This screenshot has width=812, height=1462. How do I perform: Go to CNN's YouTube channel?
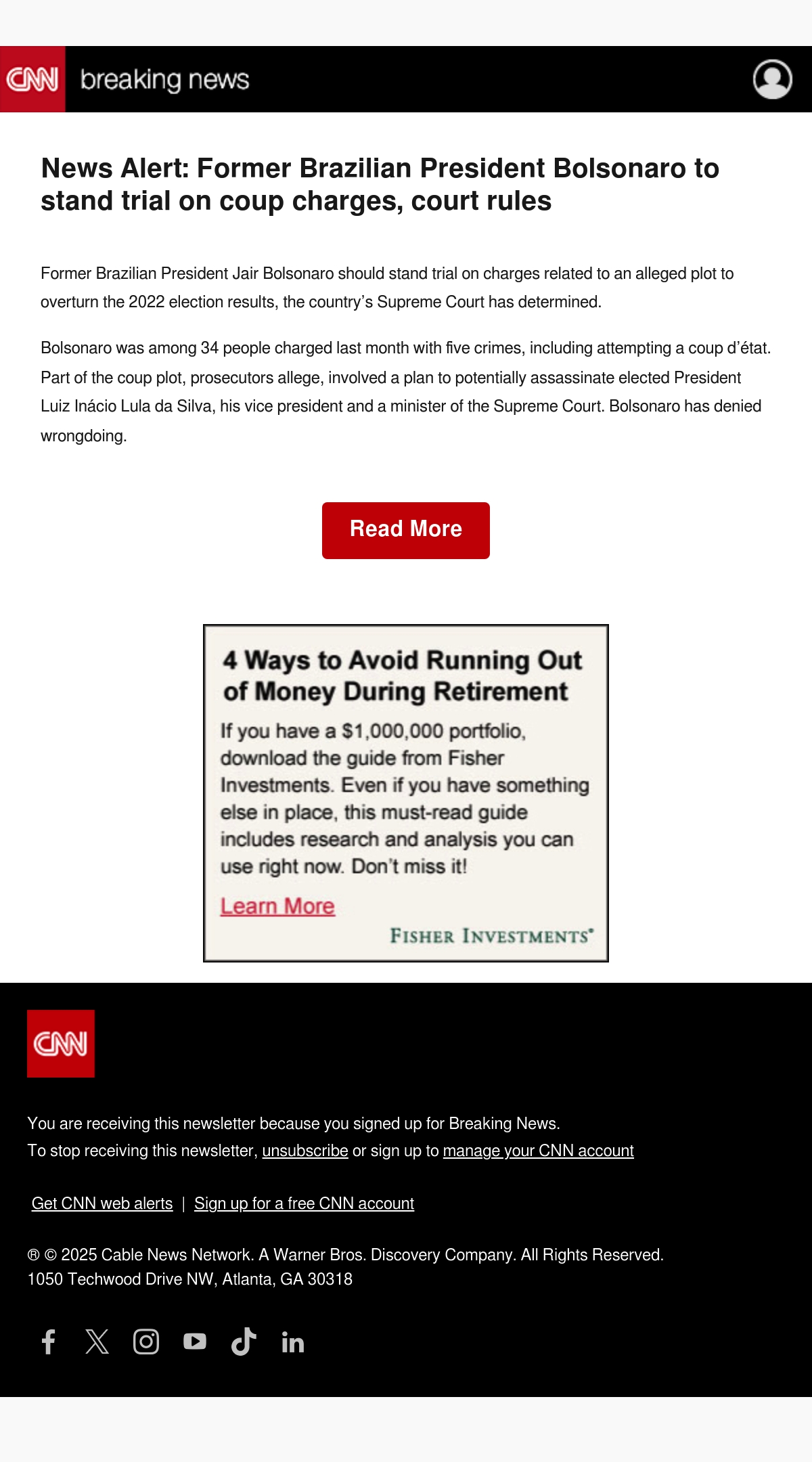coord(195,1342)
